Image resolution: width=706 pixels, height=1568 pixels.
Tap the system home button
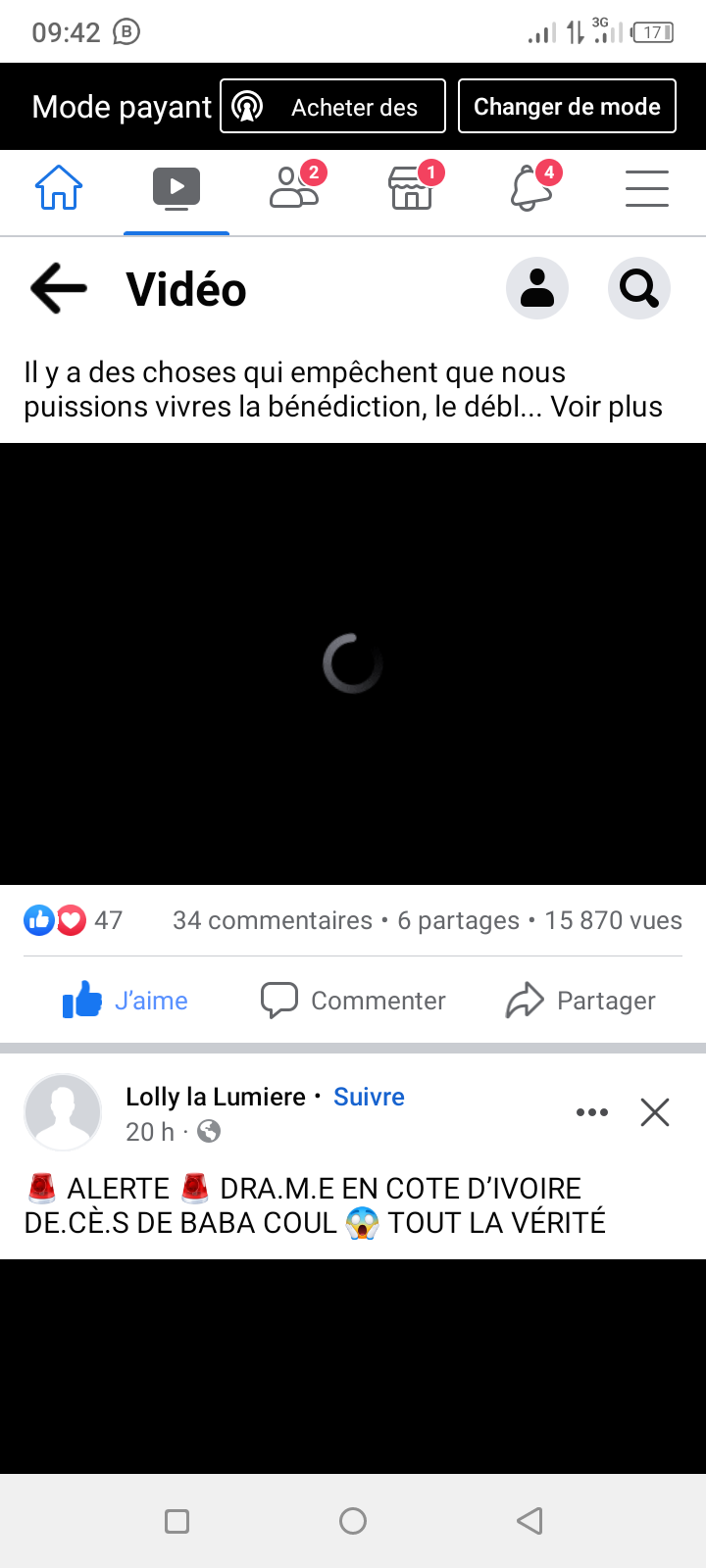pos(353,1521)
